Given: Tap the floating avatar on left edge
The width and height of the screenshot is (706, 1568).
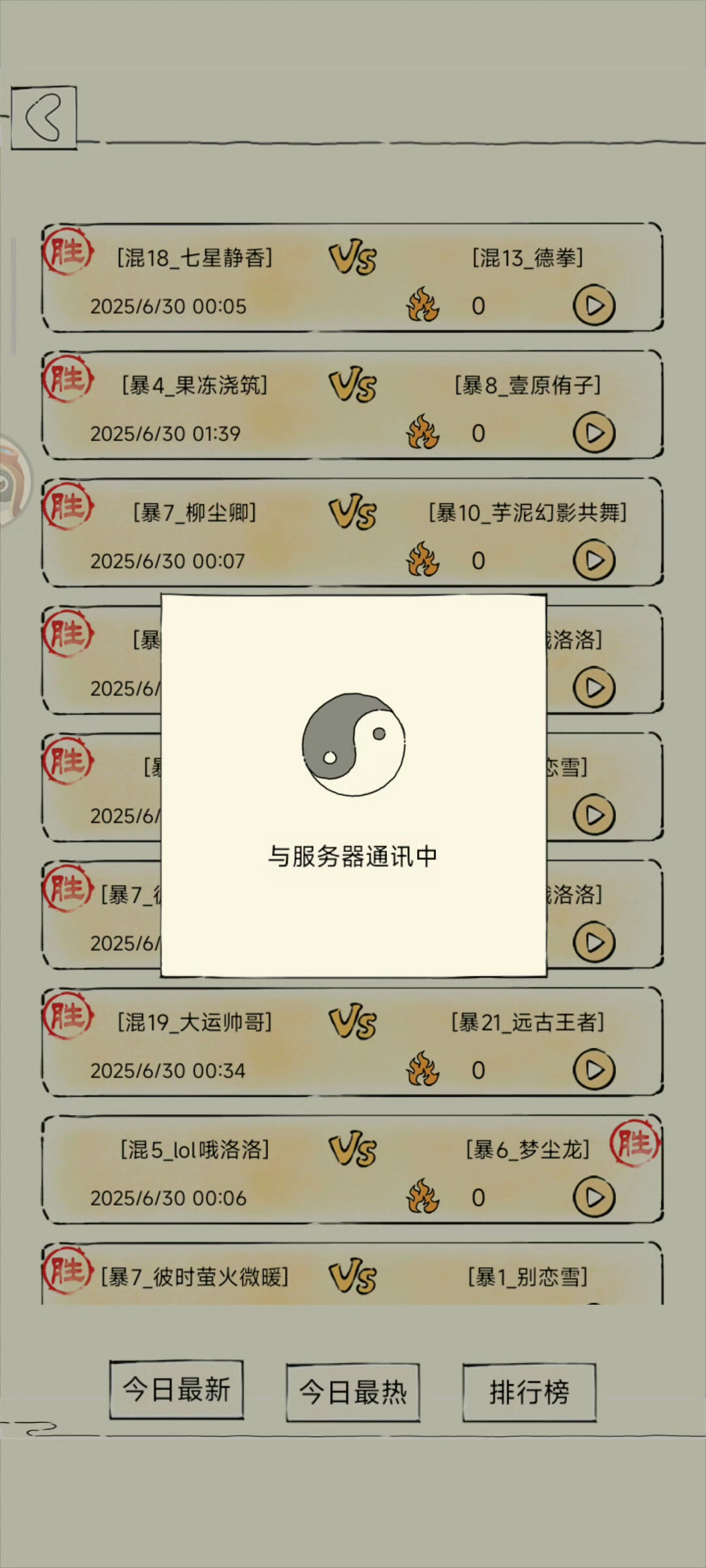Looking at the screenshot, I should [x=14, y=480].
